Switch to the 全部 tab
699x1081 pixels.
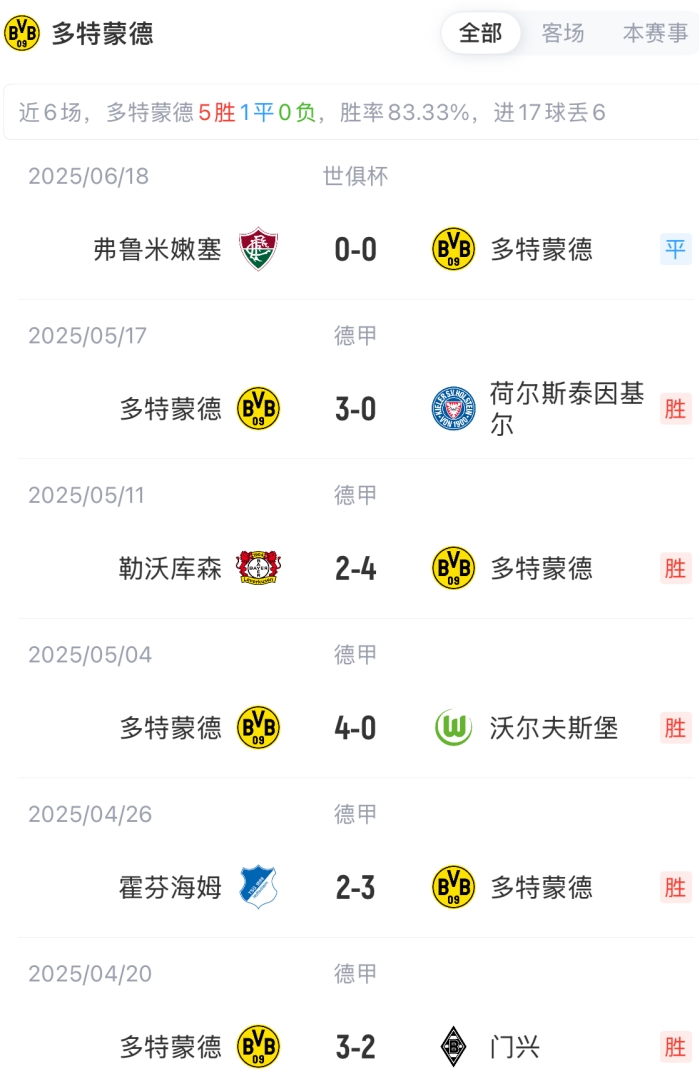coord(481,34)
